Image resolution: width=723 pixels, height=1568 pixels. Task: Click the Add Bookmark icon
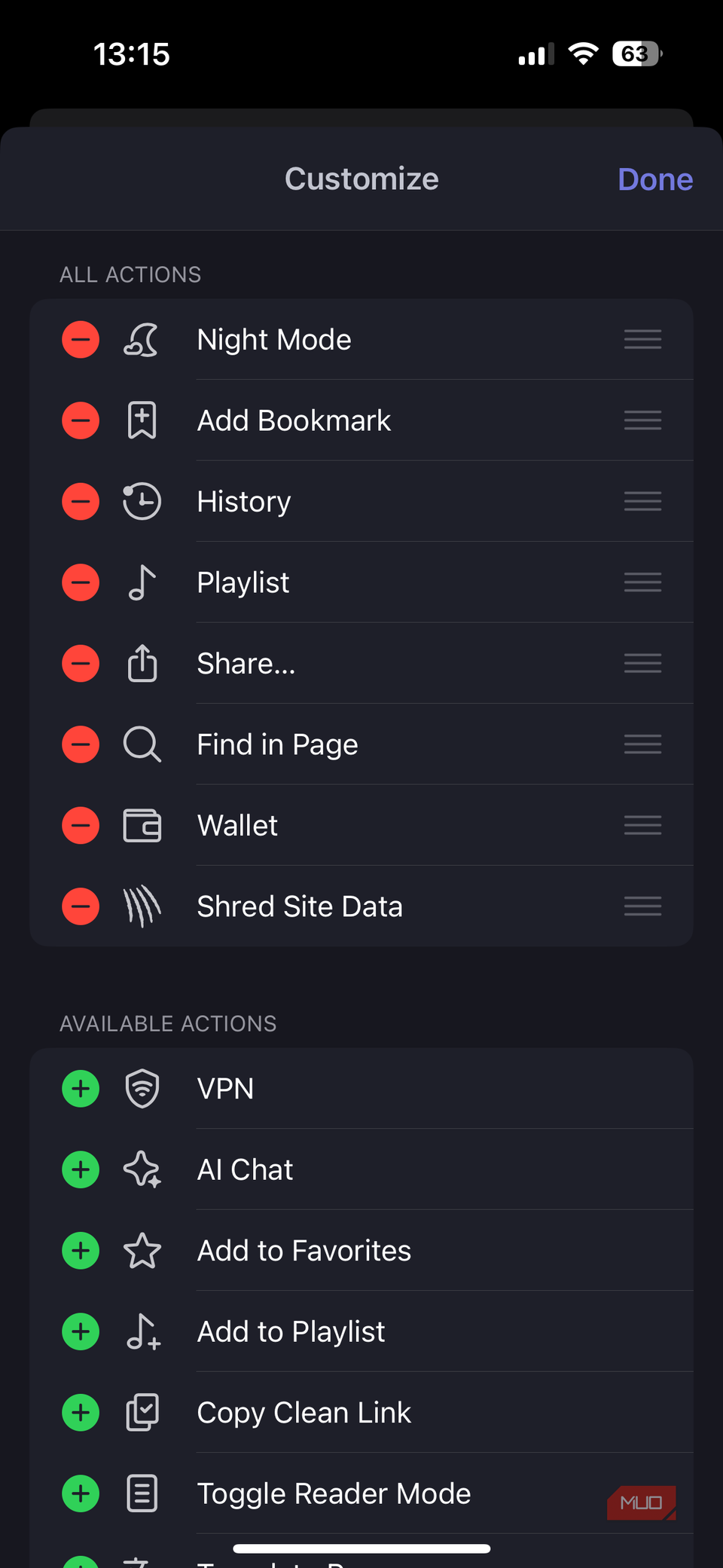[142, 420]
